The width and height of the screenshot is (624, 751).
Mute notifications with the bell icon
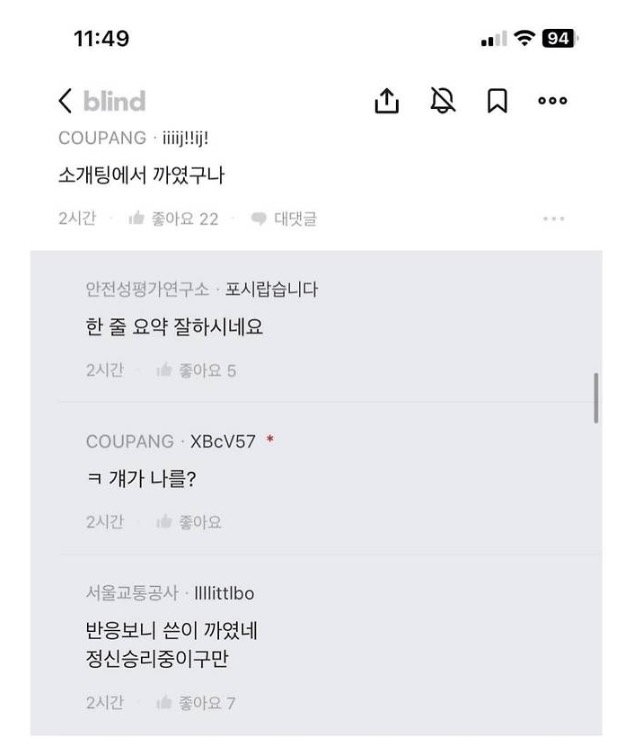[443, 101]
